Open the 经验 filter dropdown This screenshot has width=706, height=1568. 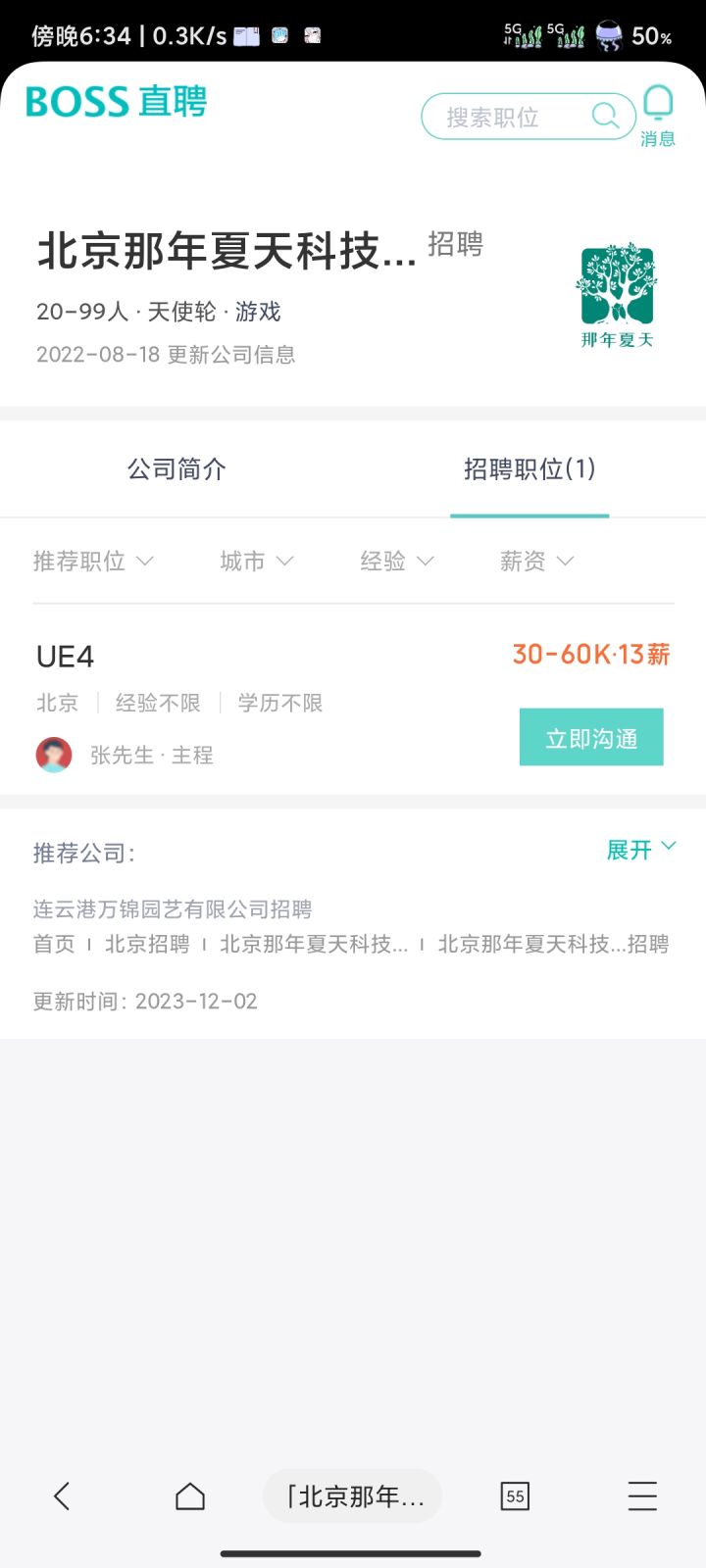pyautogui.click(x=396, y=562)
